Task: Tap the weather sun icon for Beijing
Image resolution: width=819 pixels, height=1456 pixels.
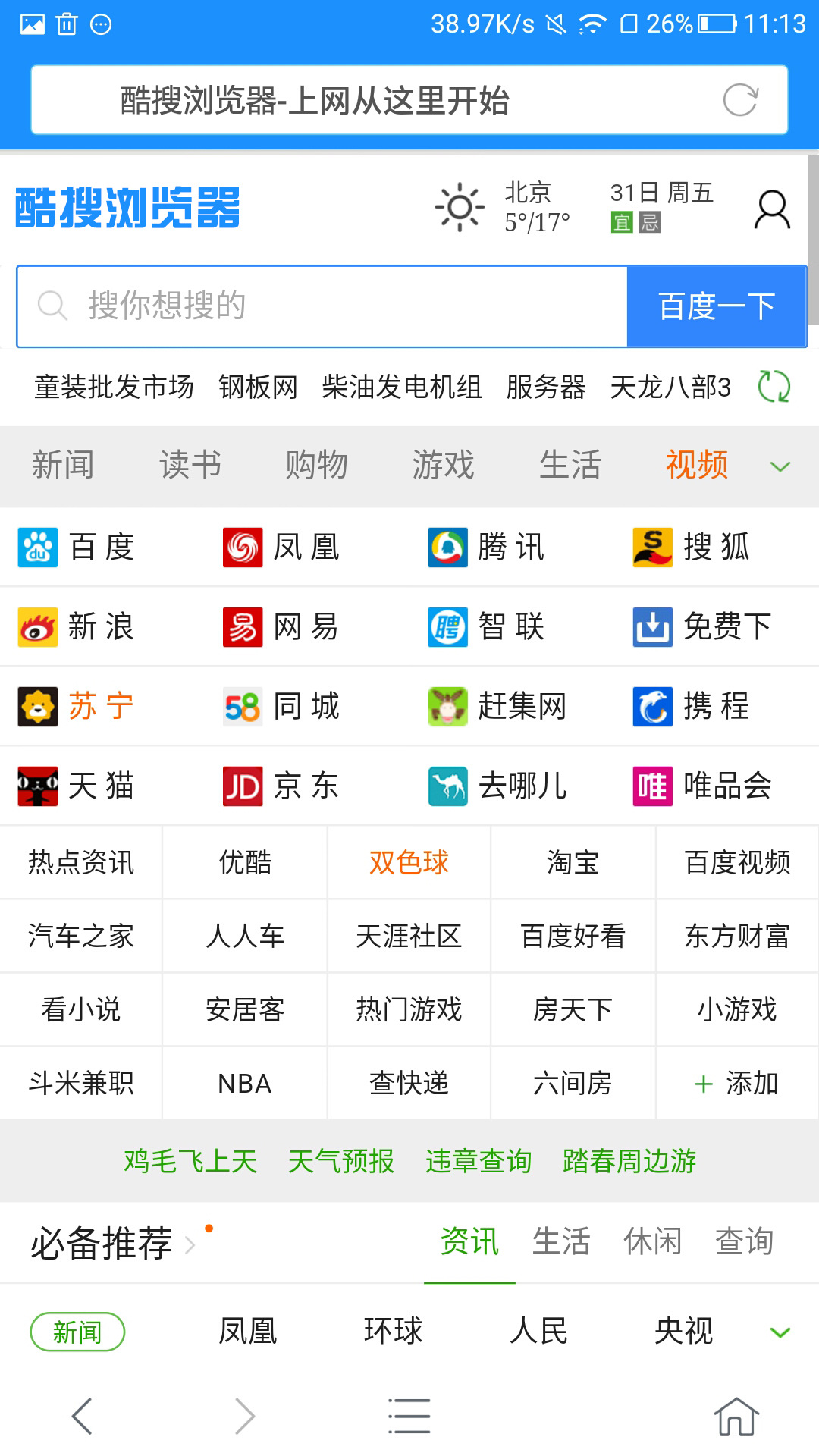Action: pos(458,206)
